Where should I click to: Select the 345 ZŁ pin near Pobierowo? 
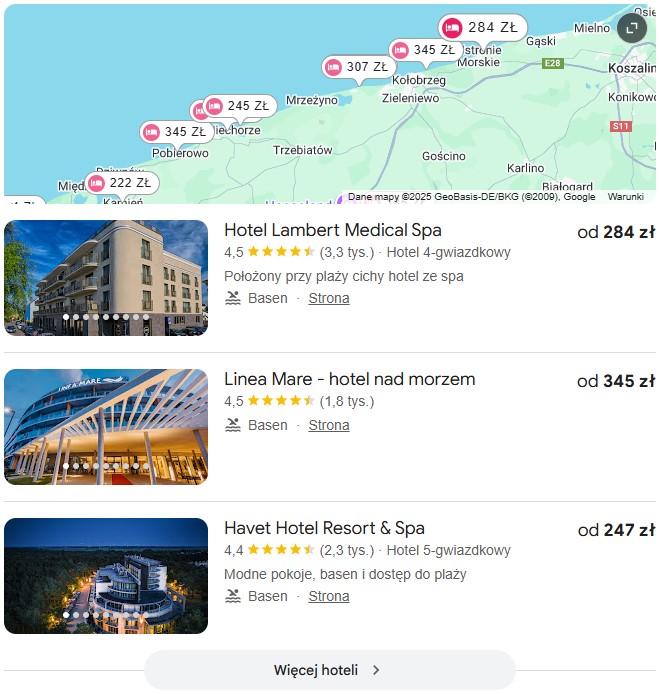tap(175, 132)
